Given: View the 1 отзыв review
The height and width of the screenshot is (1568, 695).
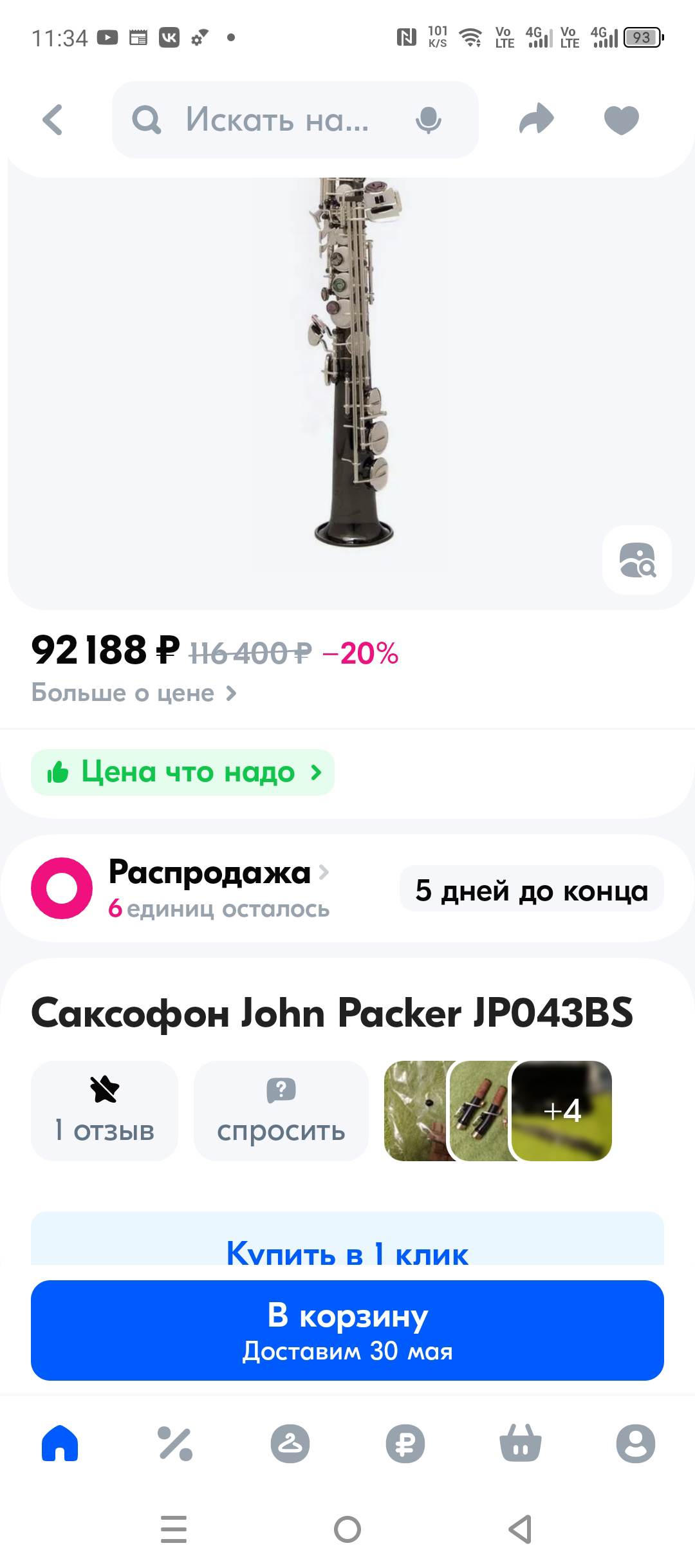Looking at the screenshot, I should pos(104,1110).
